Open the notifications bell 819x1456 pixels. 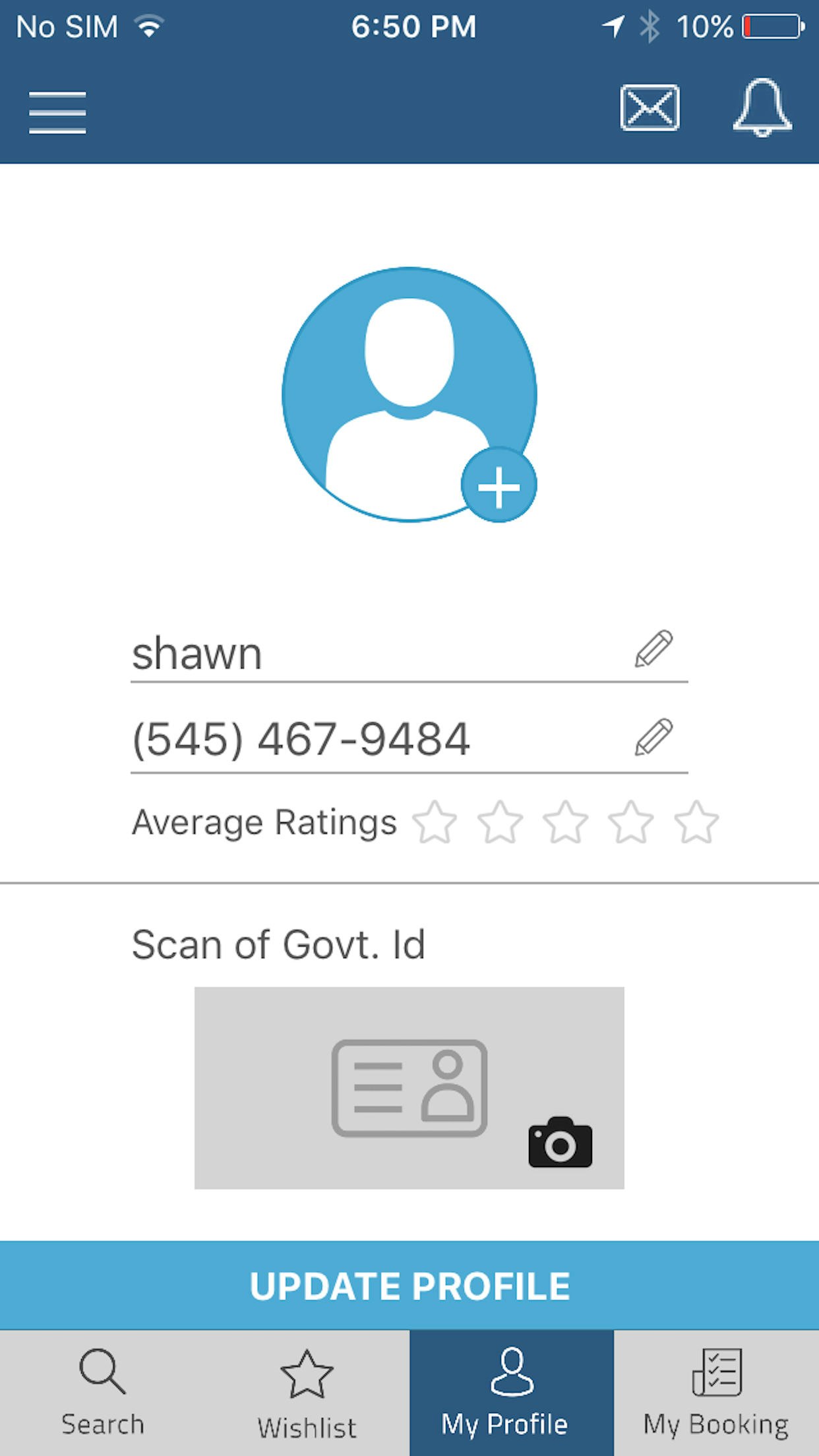(762, 107)
